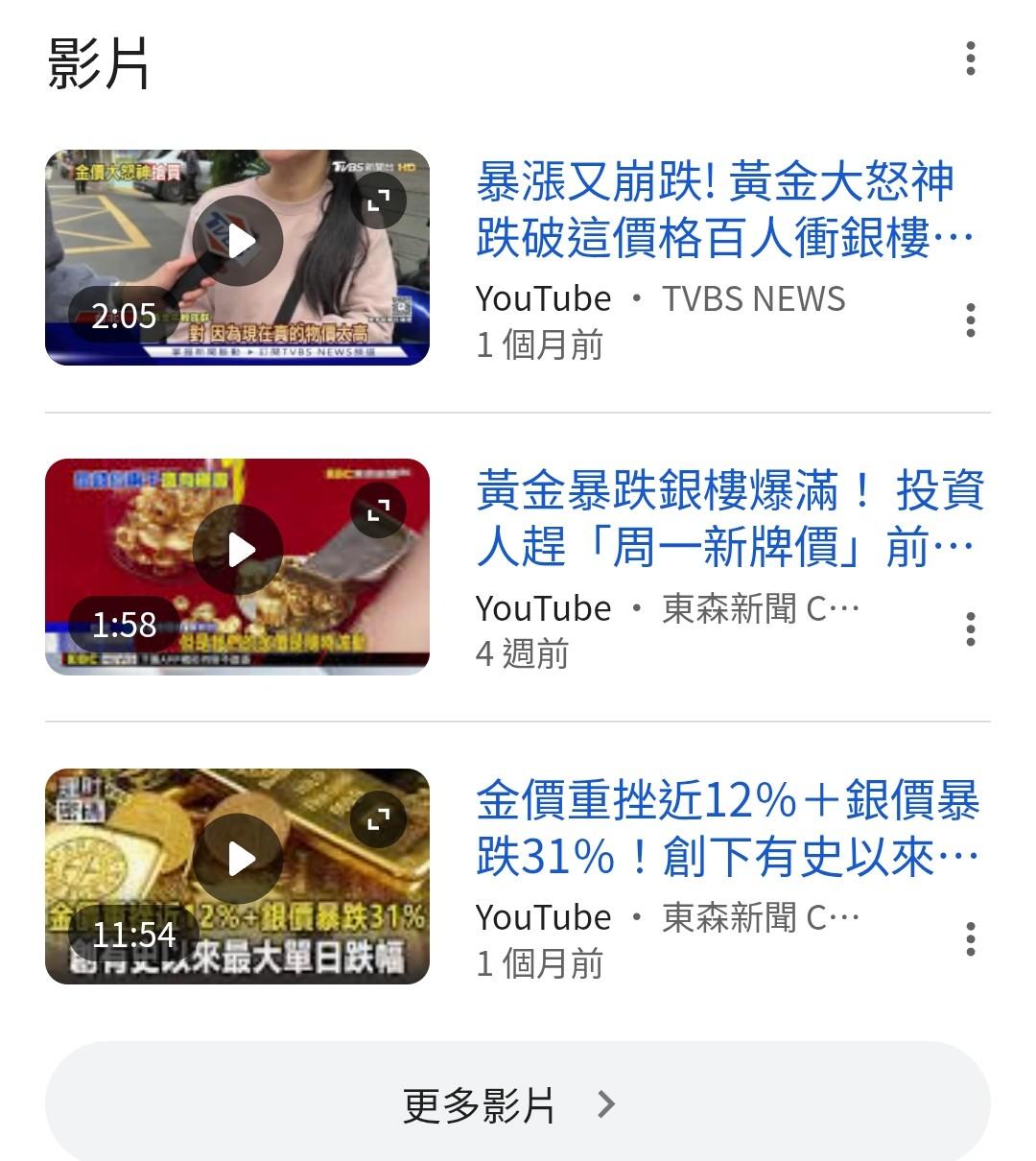
Task: Open video titled 黃金暴跌銀樓爆滿
Action: 729,519
